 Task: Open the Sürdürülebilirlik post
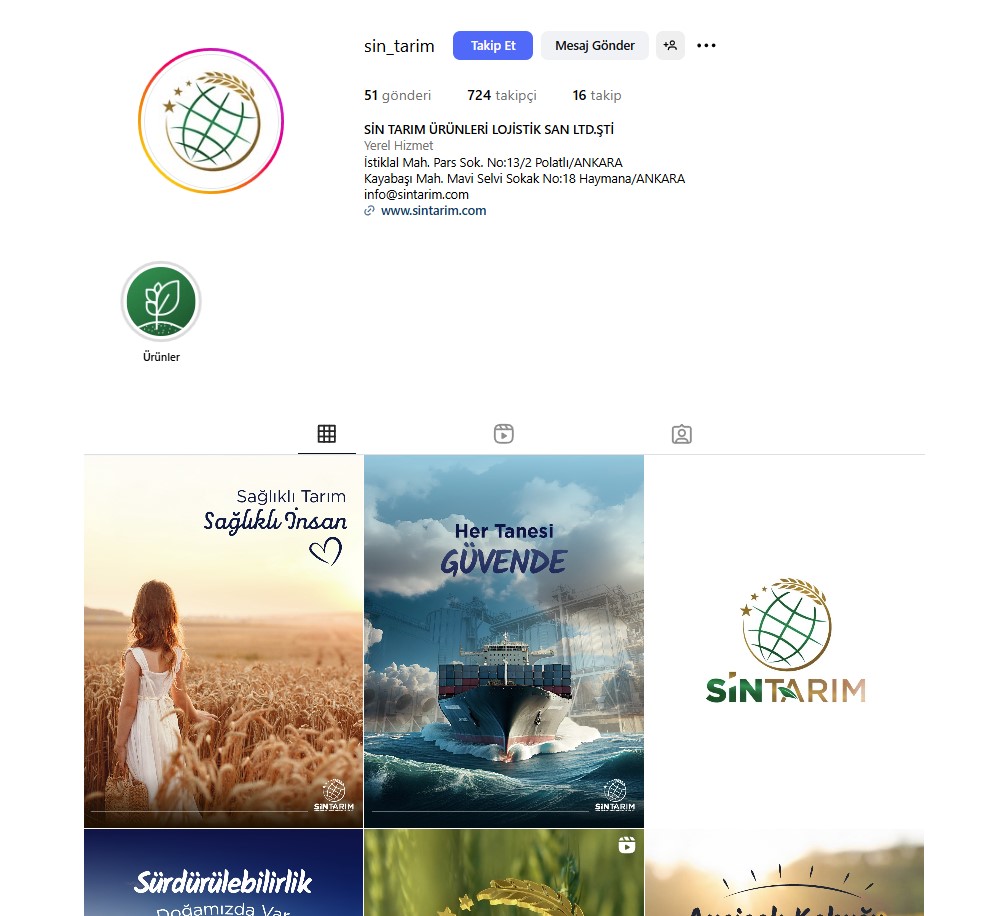(223, 873)
